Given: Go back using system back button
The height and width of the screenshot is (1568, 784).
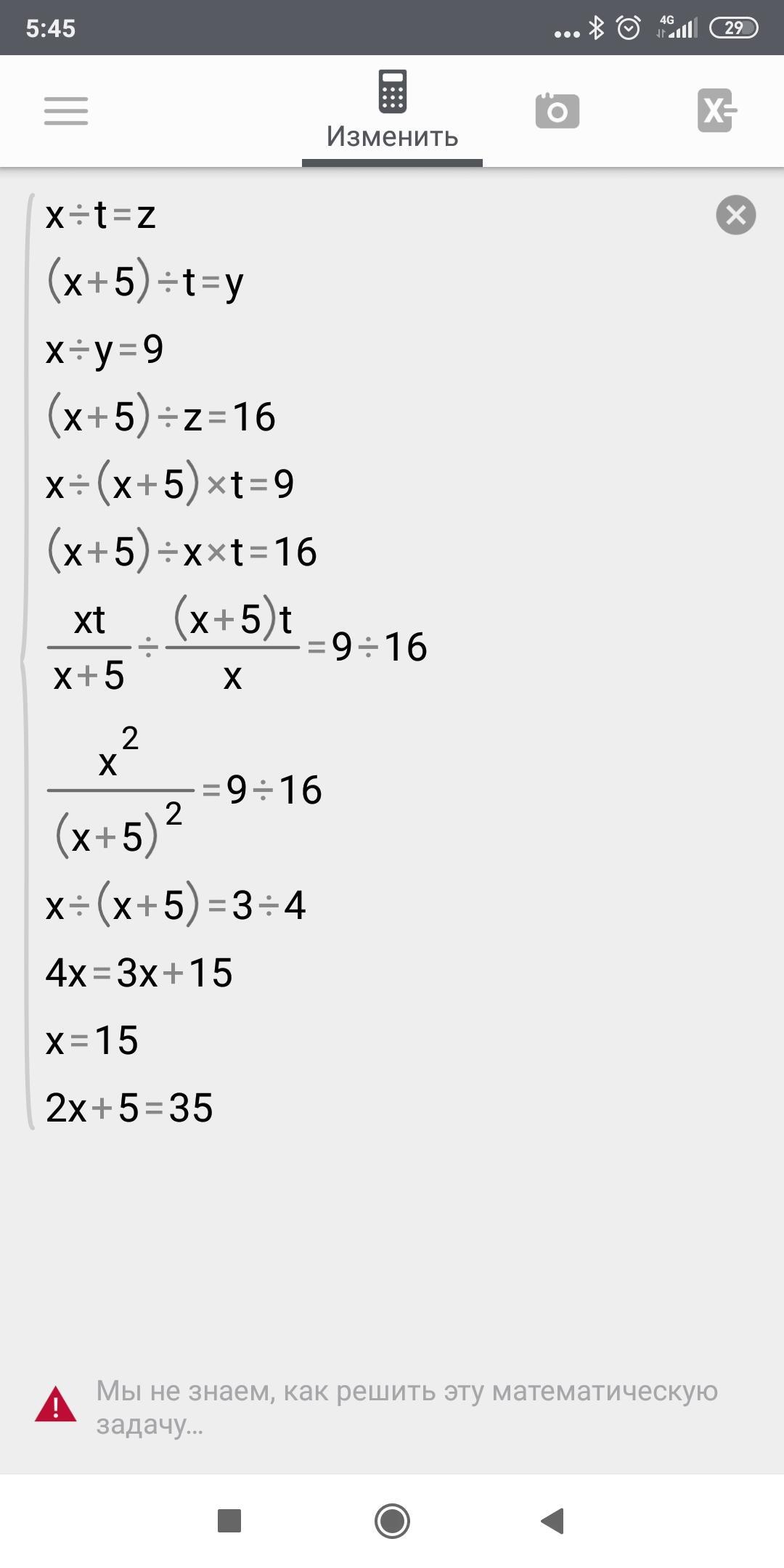Looking at the screenshot, I should point(553,1521).
